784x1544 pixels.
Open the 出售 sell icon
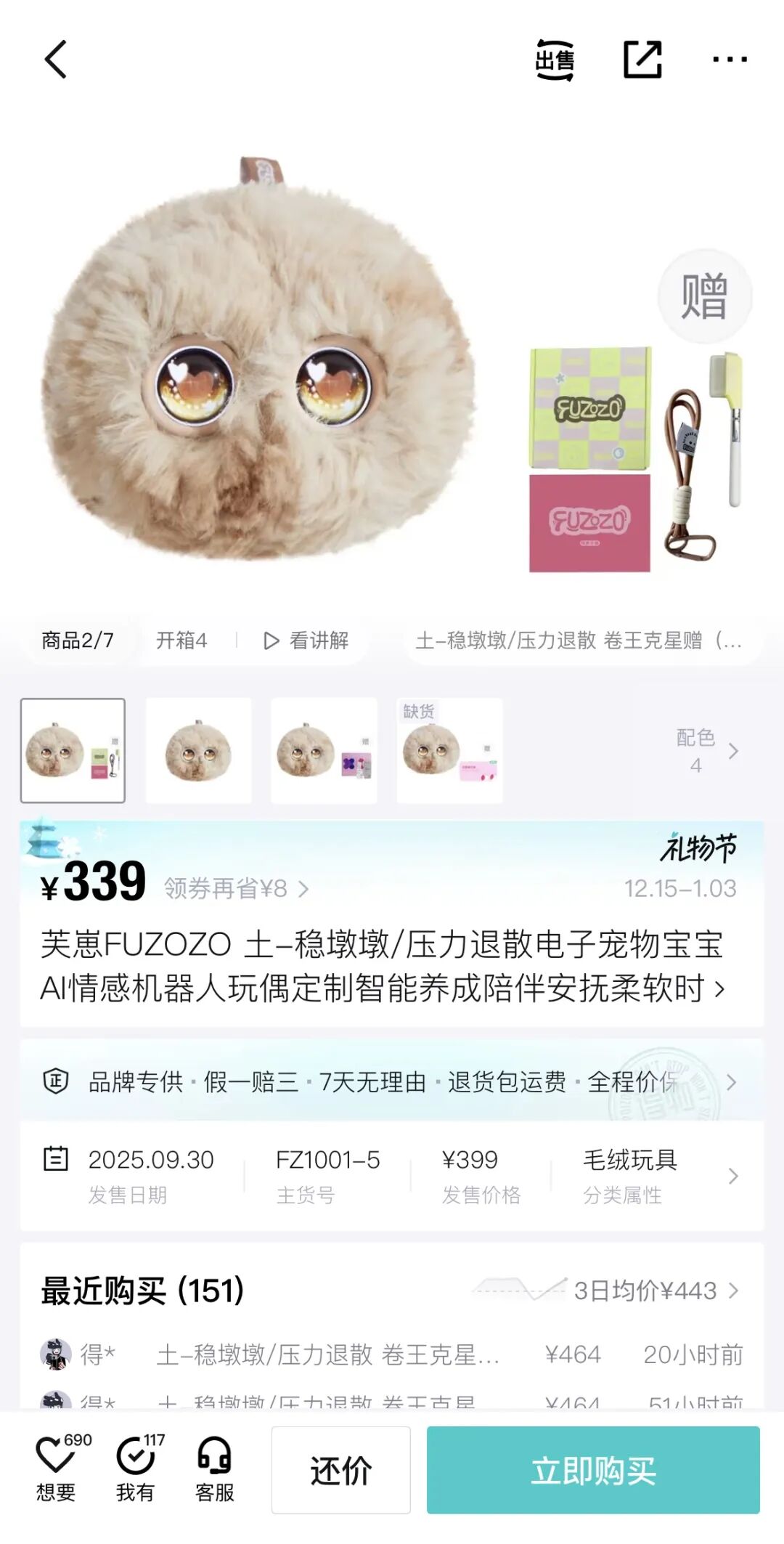(x=555, y=60)
